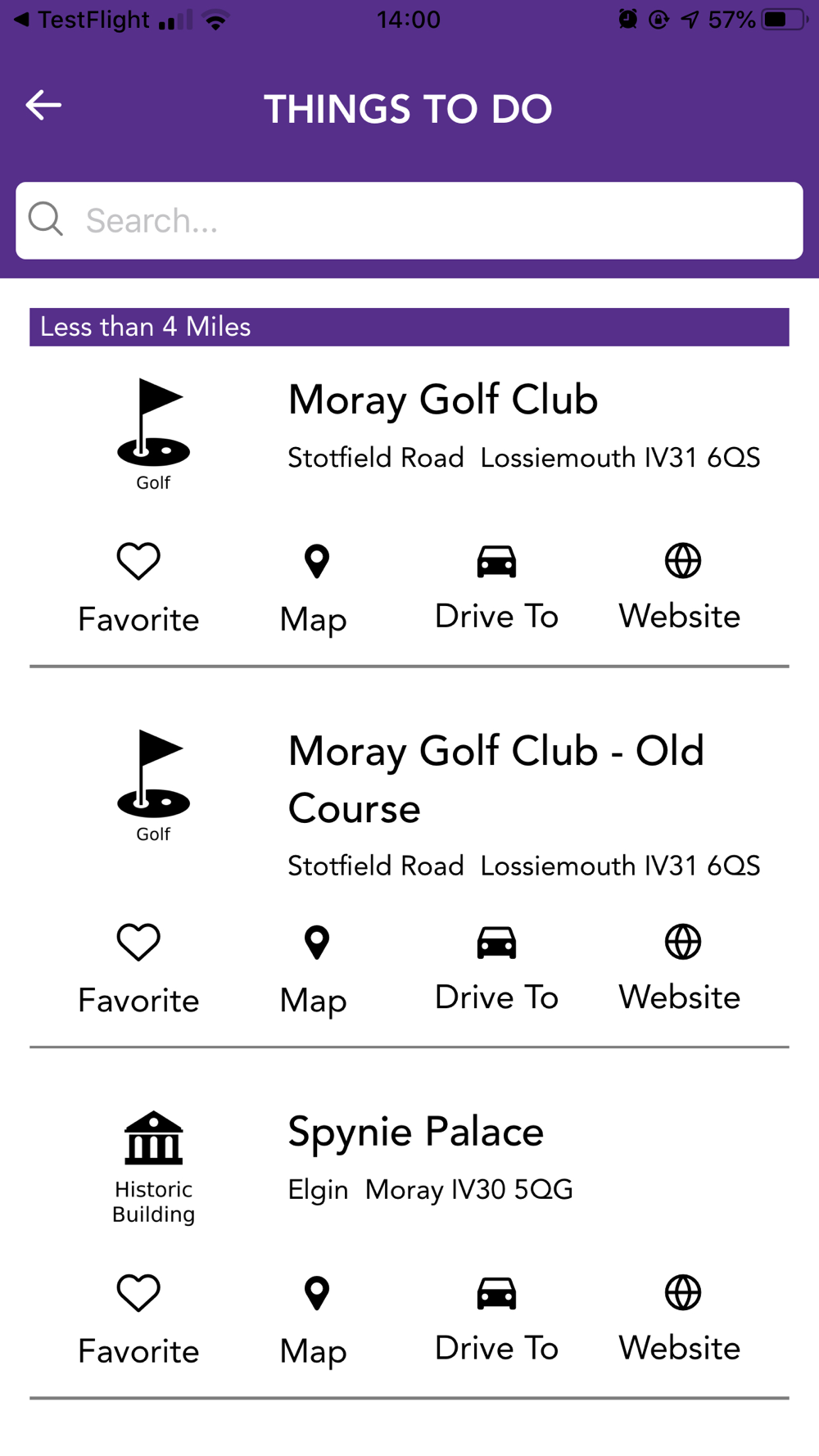Image resolution: width=819 pixels, height=1456 pixels.
Task: Show Map for Moray Golf Club - Old Course
Action: (314, 970)
